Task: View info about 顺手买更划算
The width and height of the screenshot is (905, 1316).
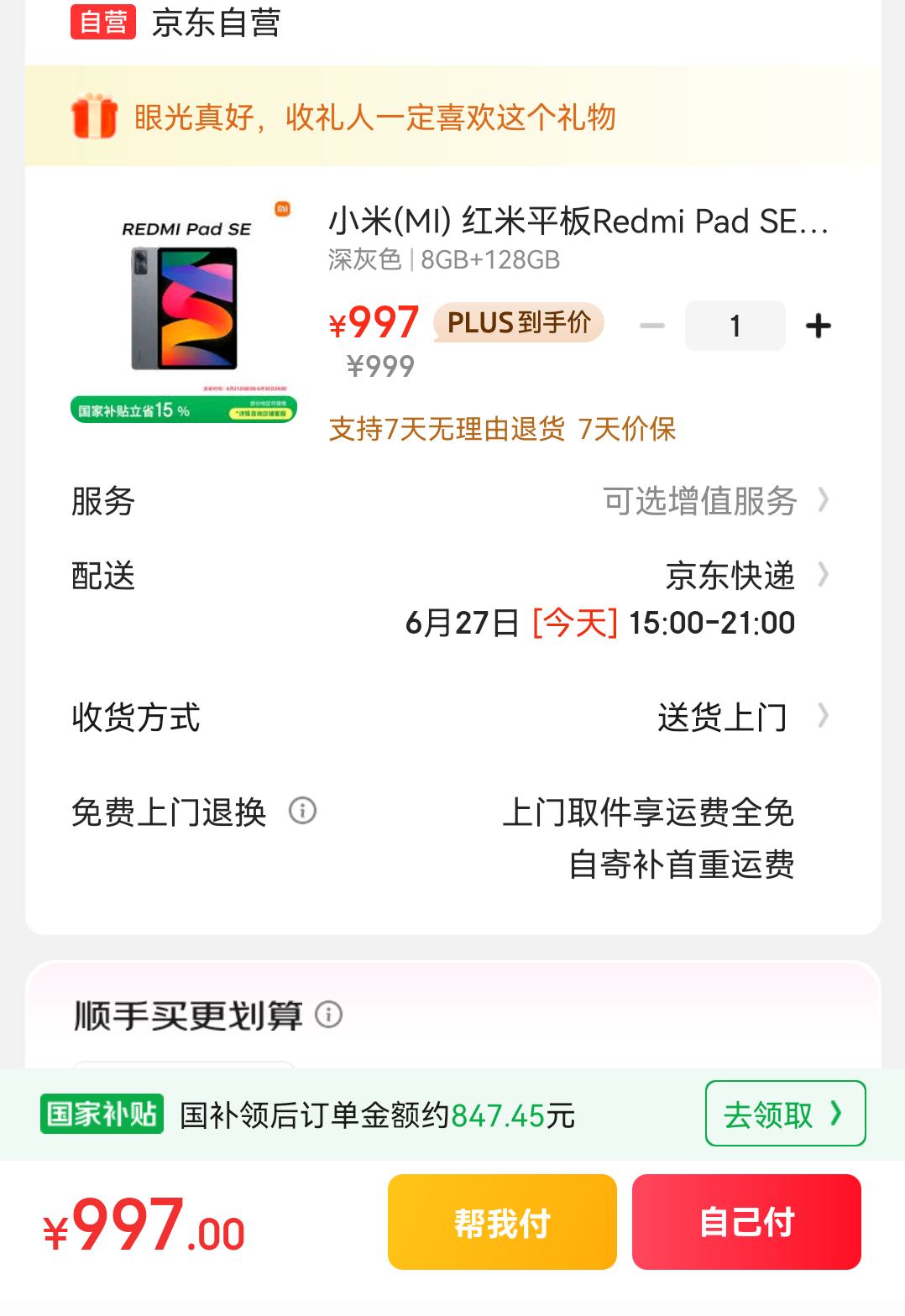Action: coord(328,1015)
